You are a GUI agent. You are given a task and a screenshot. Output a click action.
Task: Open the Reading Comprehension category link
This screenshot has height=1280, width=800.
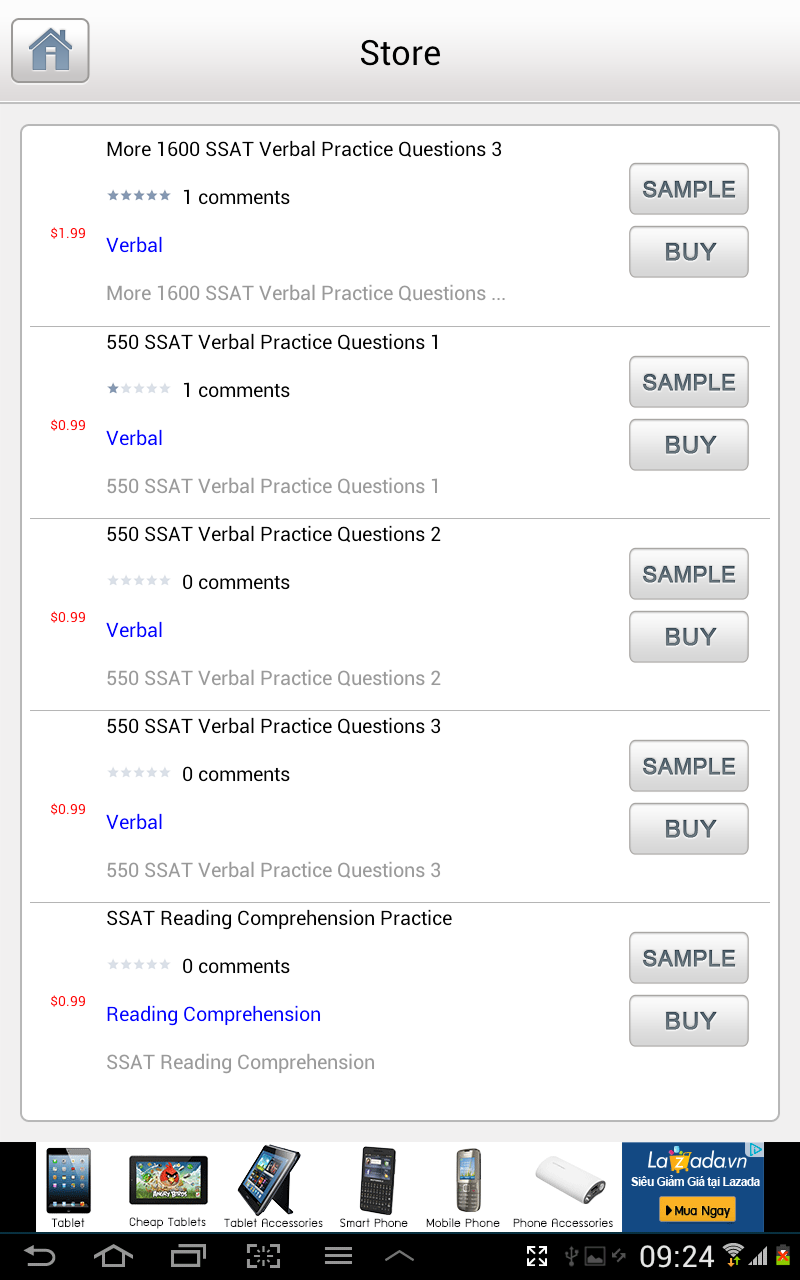213,1014
